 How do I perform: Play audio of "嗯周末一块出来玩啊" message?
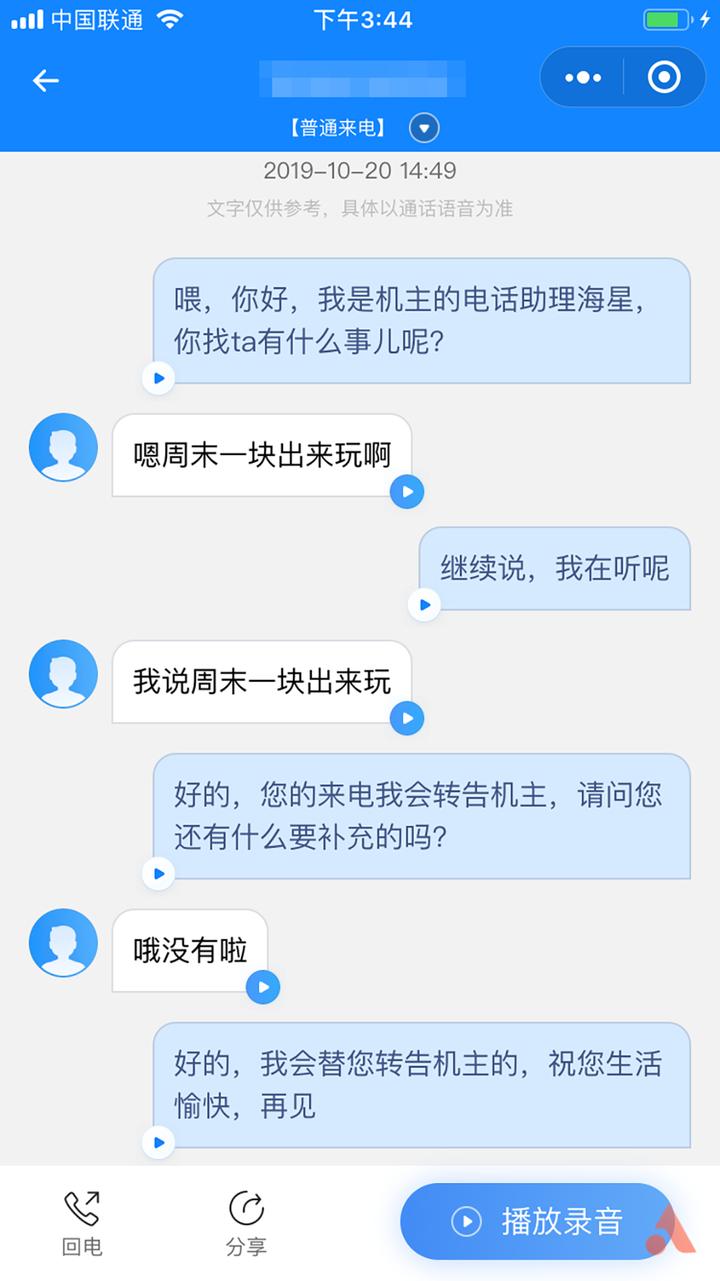click(x=406, y=491)
